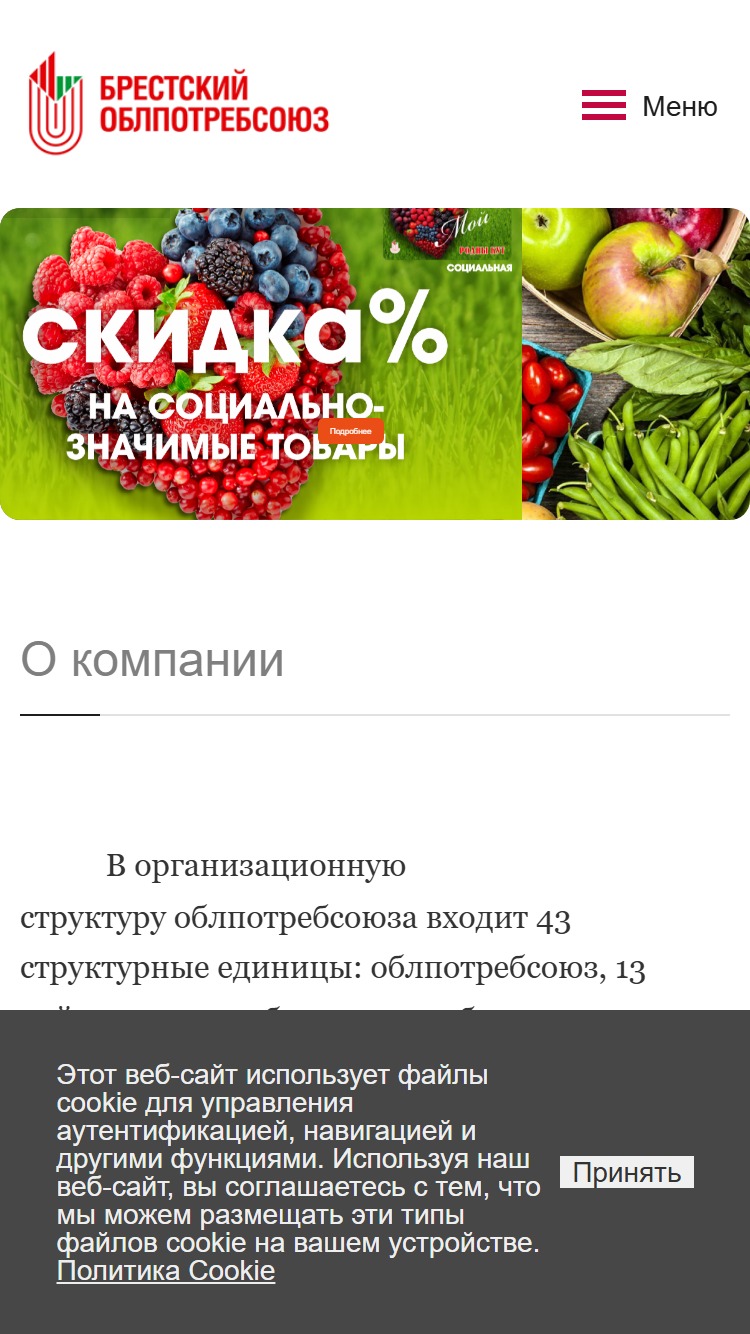750x1334 pixels.
Task: Open the Меню hamburger menu
Action: tap(650, 105)
